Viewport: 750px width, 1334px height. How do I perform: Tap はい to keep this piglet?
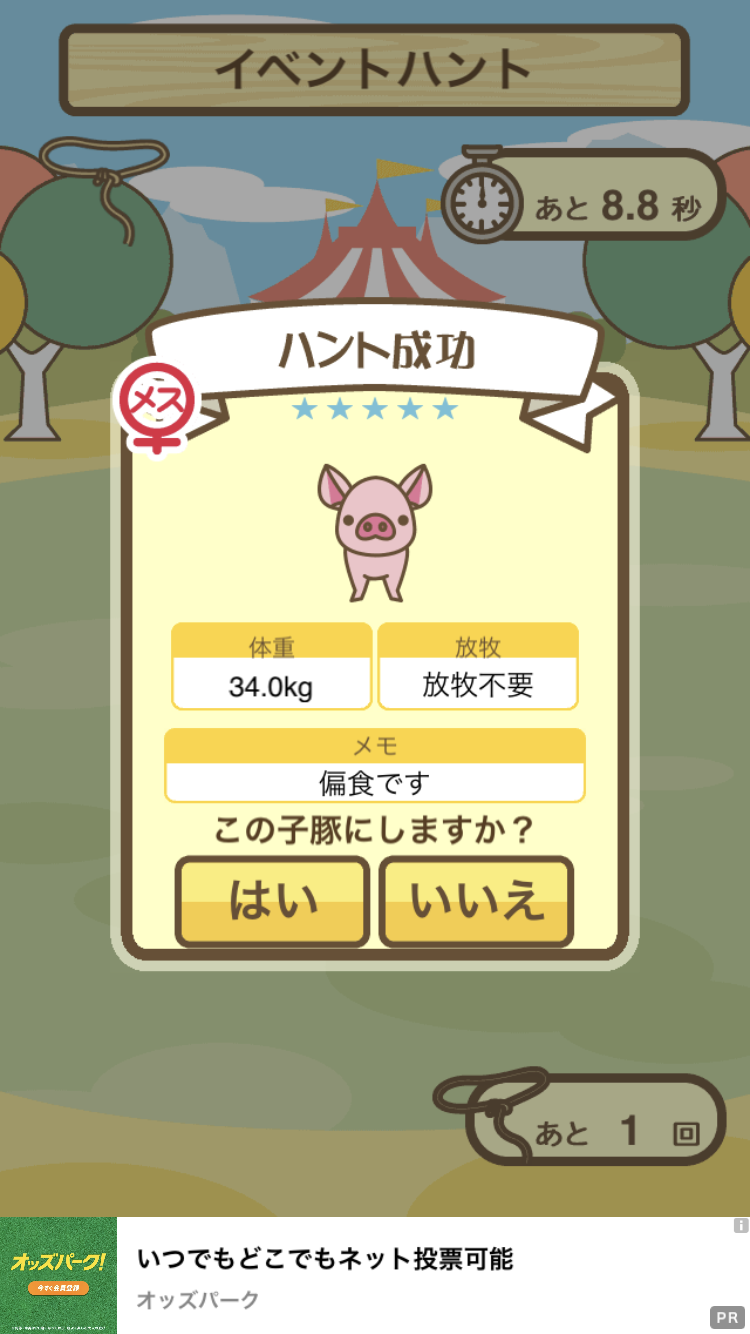(x=272, y=901)
